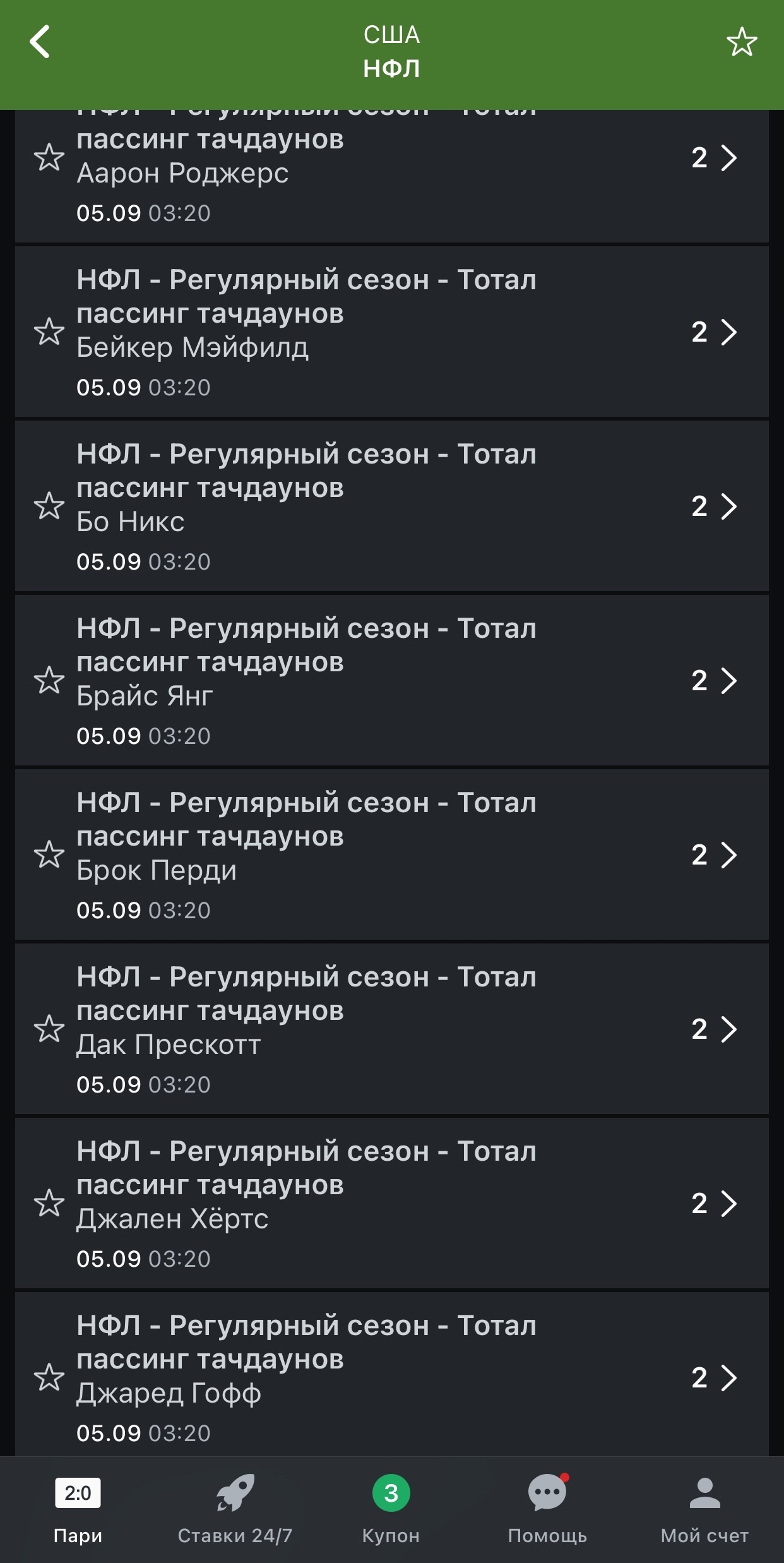Open the Бейкер Мэйфилд passing touchdowns market

click(392, 332)
